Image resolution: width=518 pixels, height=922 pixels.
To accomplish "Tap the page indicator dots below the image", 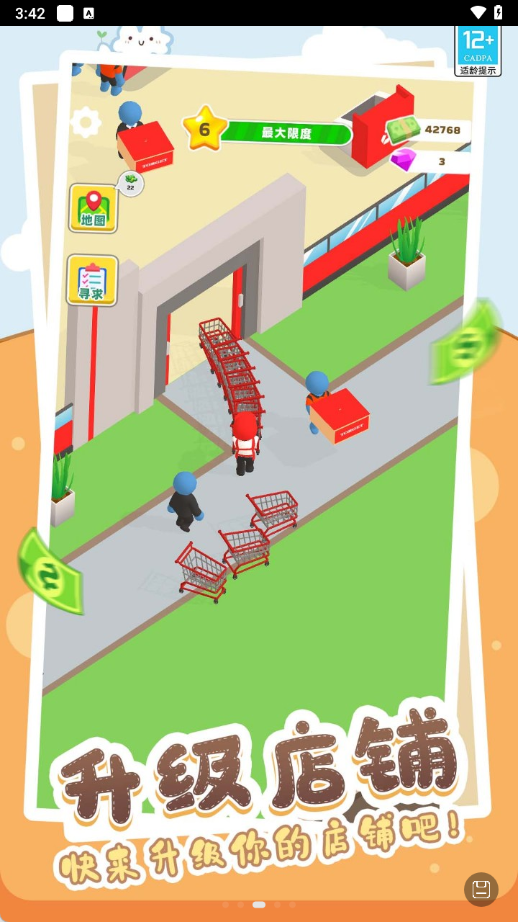I will click(259, 904).
